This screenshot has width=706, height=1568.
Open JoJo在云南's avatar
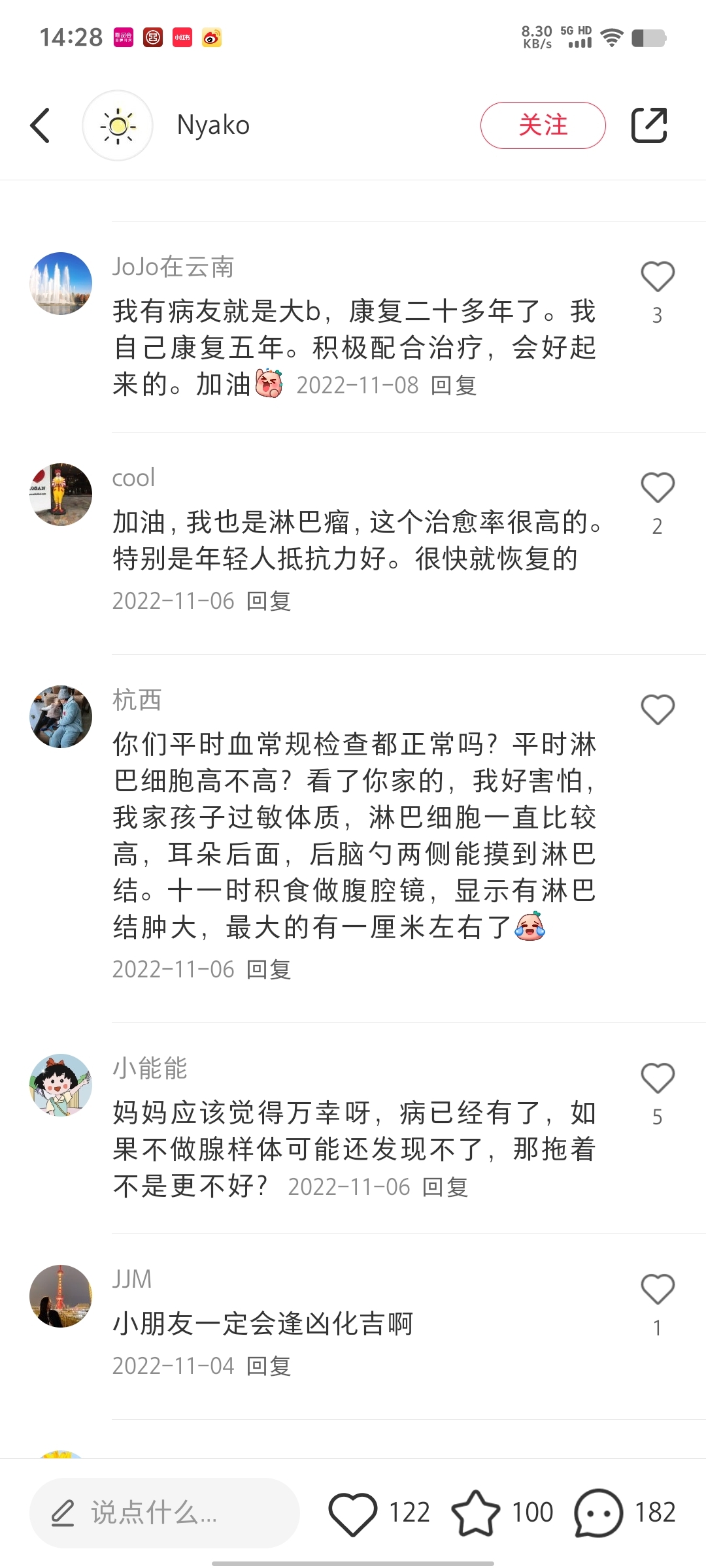(x=61, y=284)
